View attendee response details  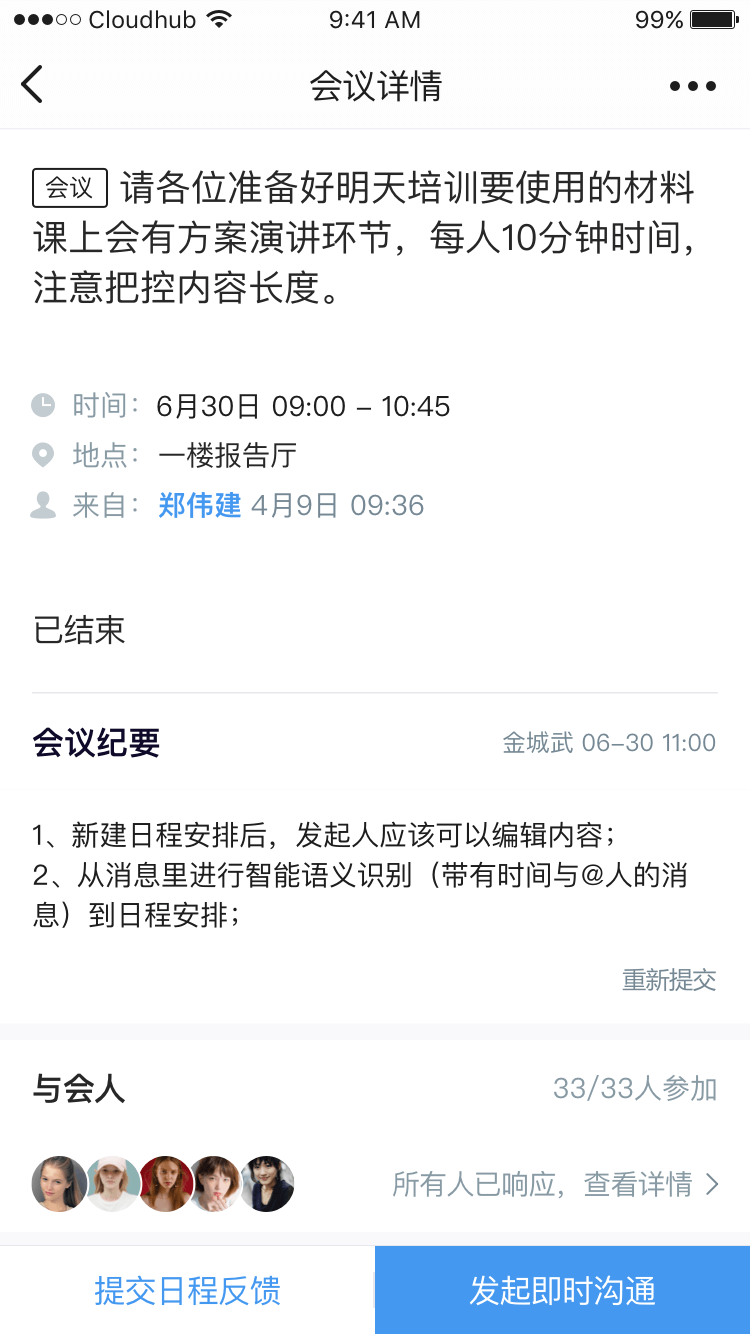(x=555, y=1185)
